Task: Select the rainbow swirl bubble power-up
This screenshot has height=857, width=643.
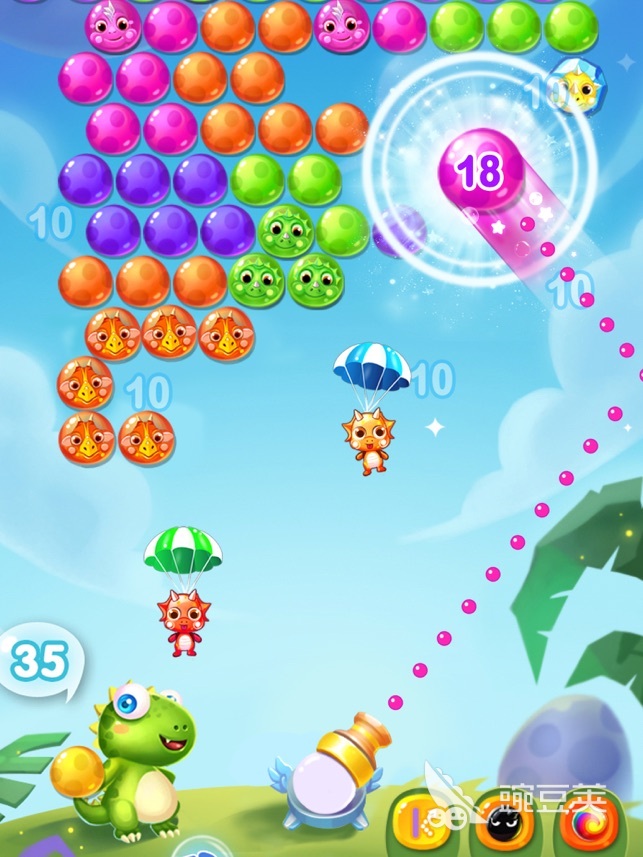Action: tap(582, 824)
